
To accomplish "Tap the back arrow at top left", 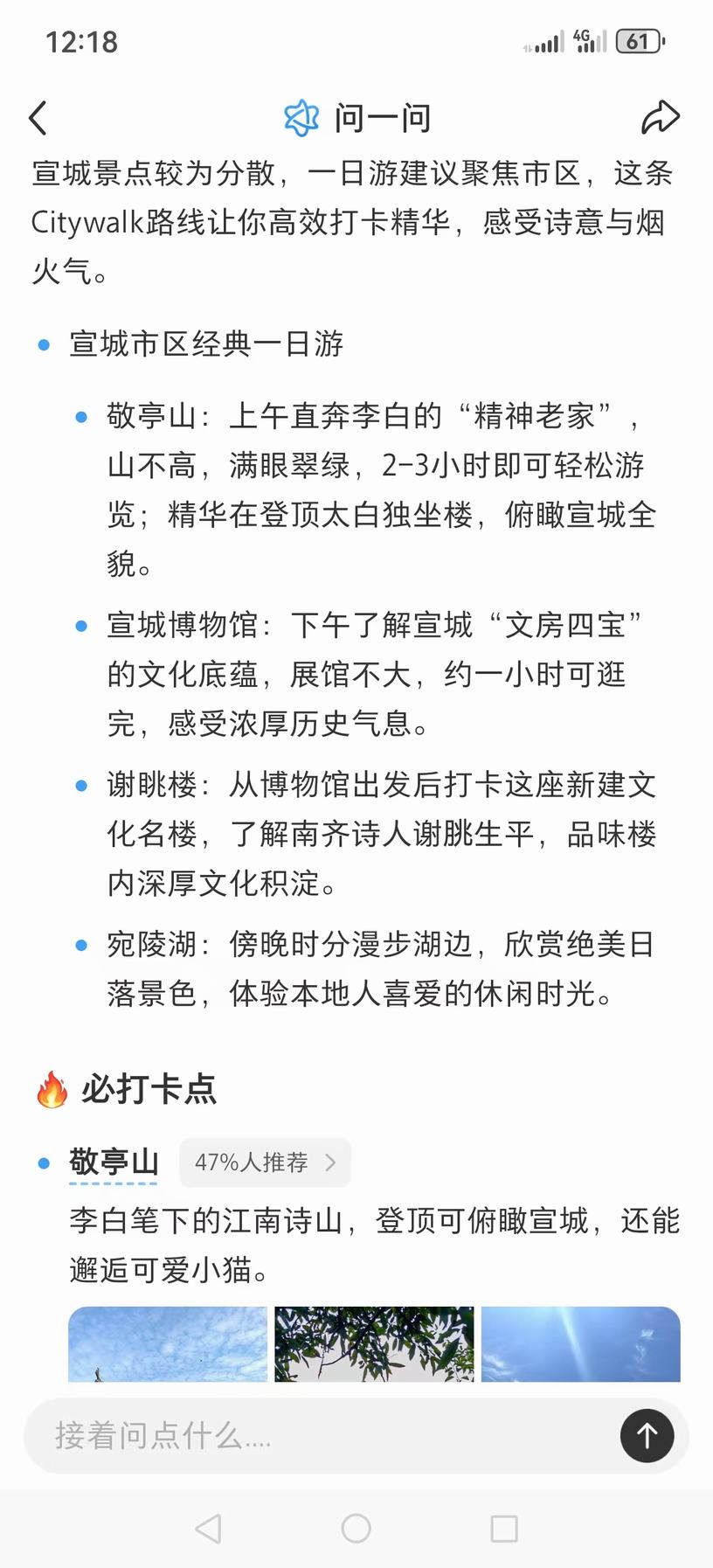I will [38, 116].
